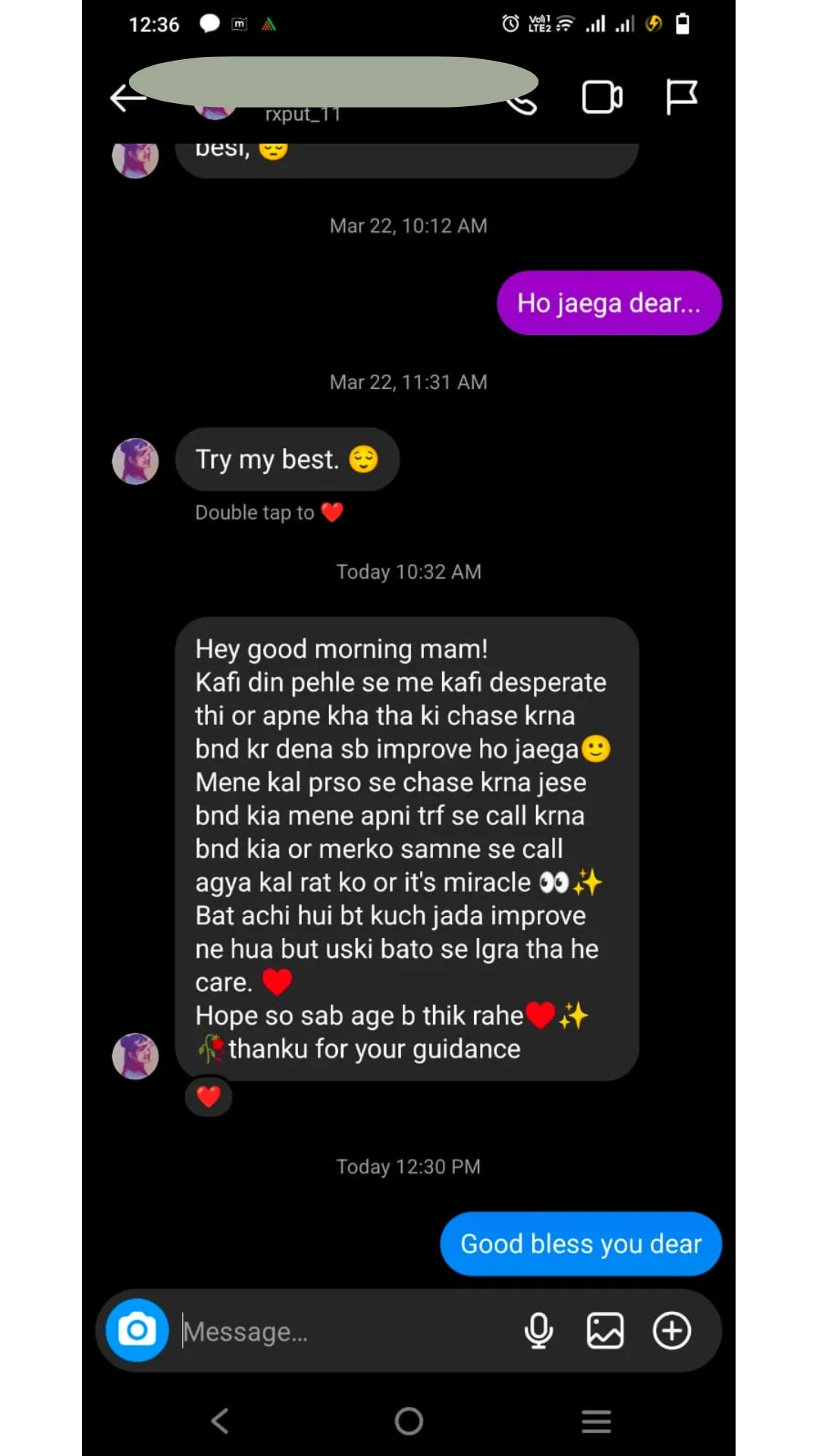Viewport: 819px width, 1456px height.
Task: Open the camera to send a photo
Action: tap(137, 1330)
